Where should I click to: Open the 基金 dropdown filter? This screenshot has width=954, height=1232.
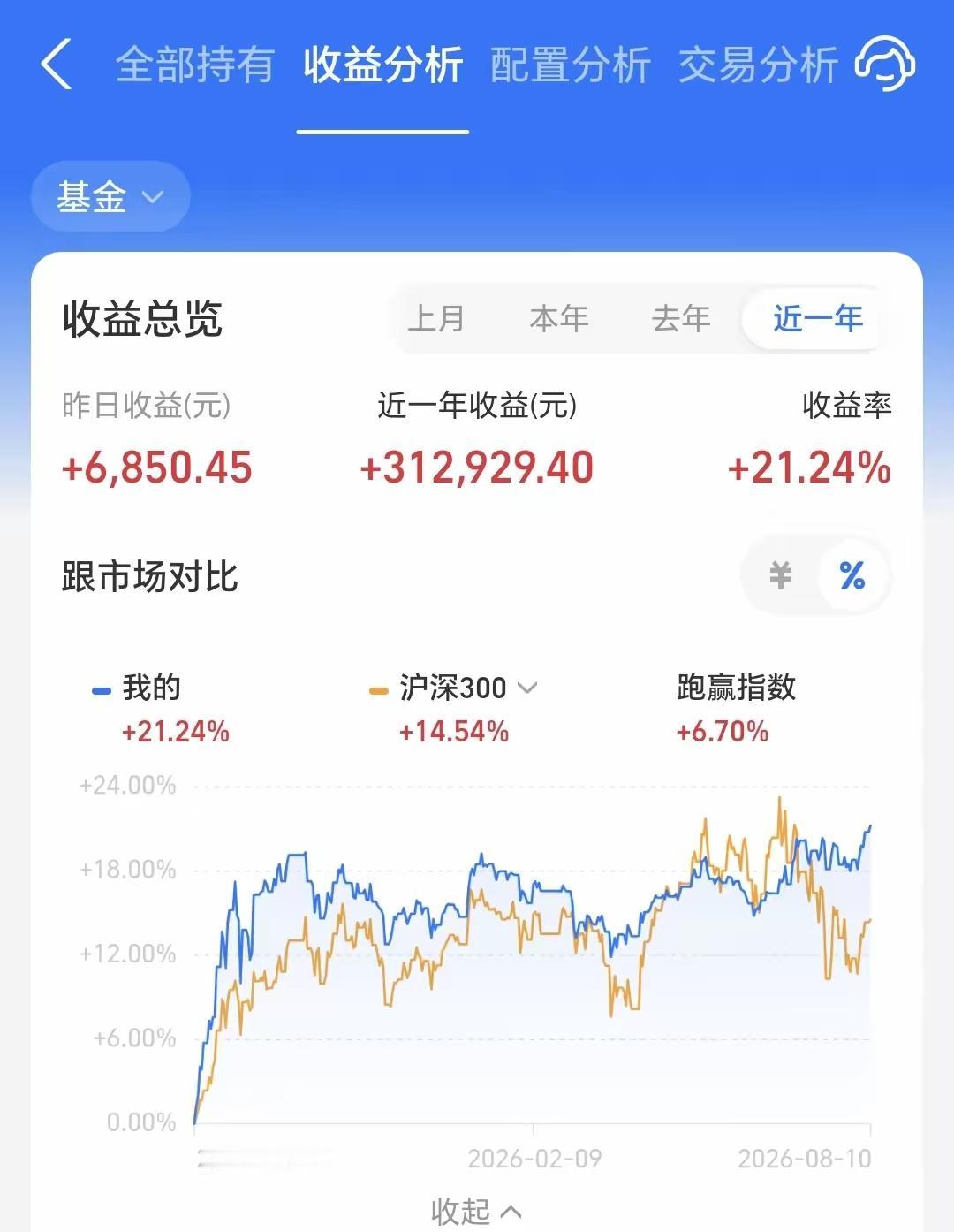click(x=110, y=196)
